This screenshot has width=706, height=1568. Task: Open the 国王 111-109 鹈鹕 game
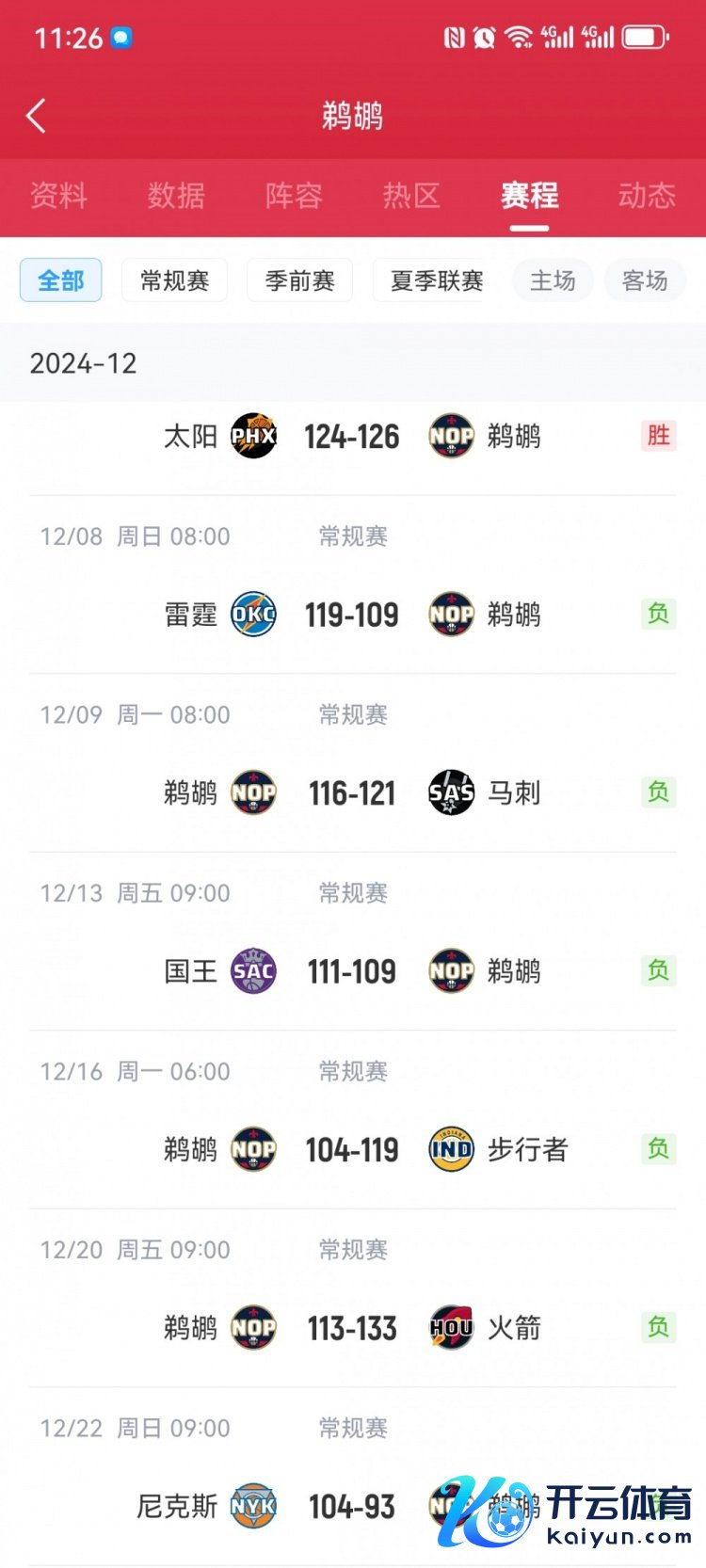[352, 971]
